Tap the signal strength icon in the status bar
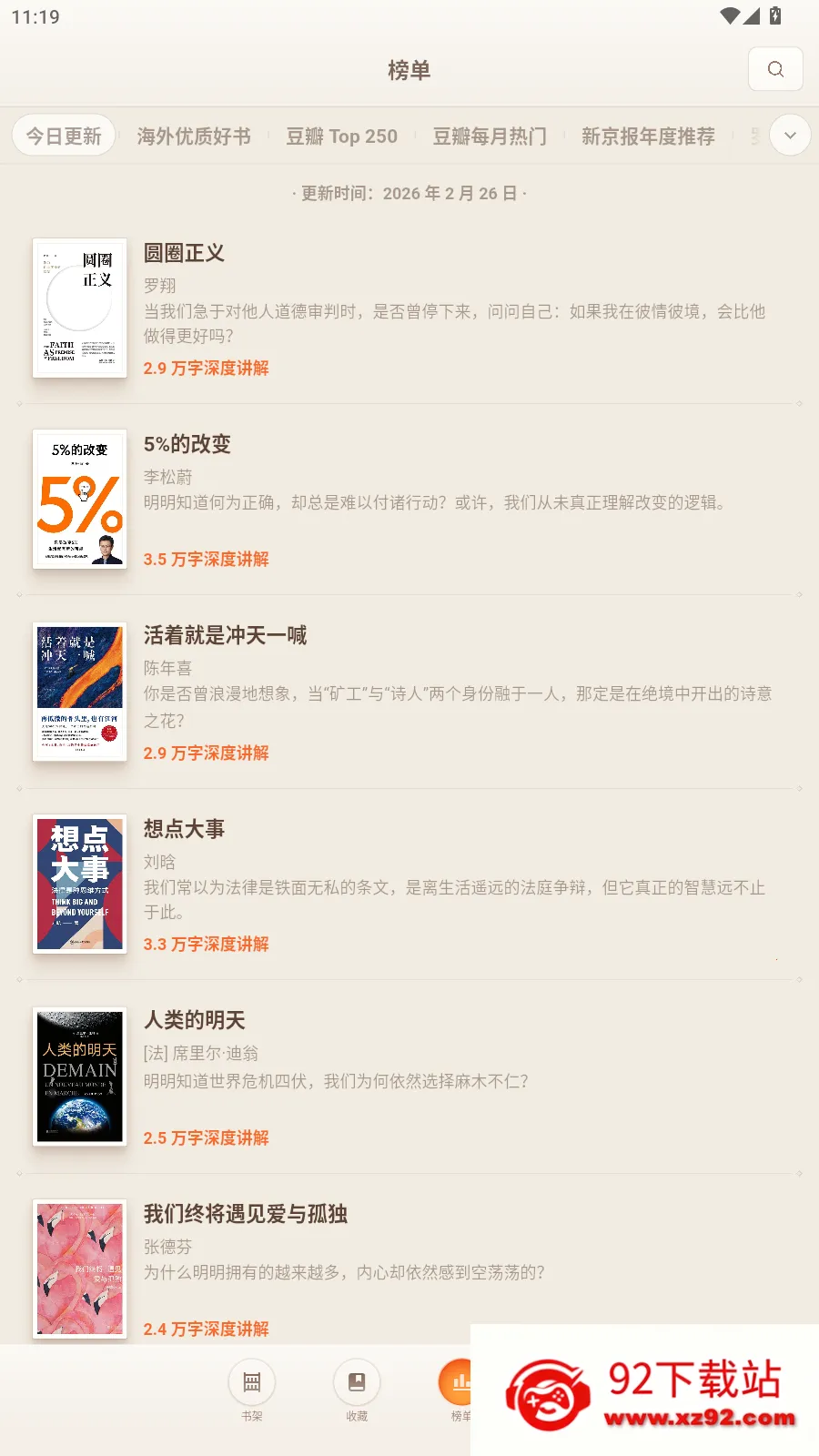Image resolution: width=819 pixels, height=1456 pixels. point(751,15)
